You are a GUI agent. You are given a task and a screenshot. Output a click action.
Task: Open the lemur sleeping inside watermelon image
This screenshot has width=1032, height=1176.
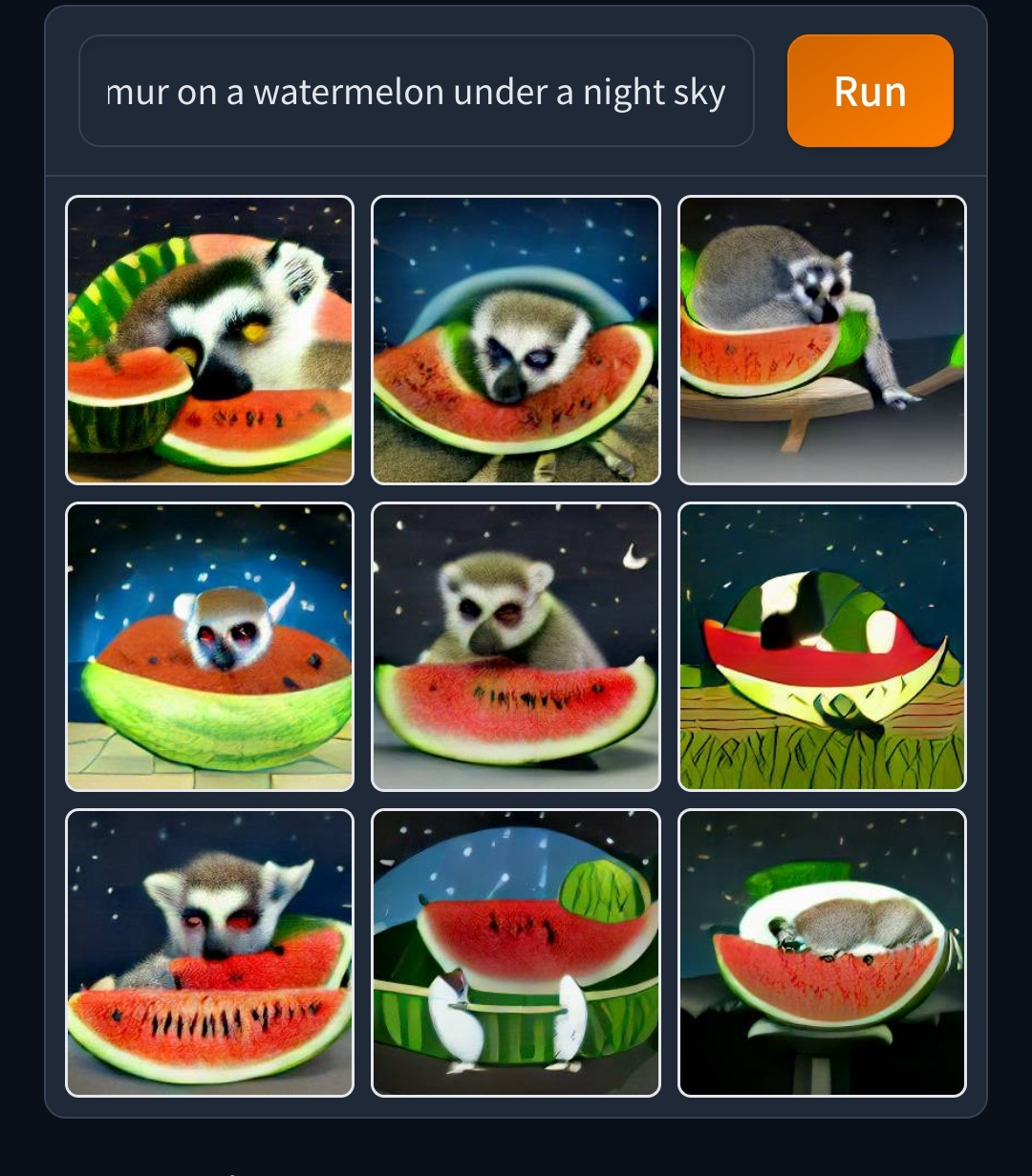822,952
